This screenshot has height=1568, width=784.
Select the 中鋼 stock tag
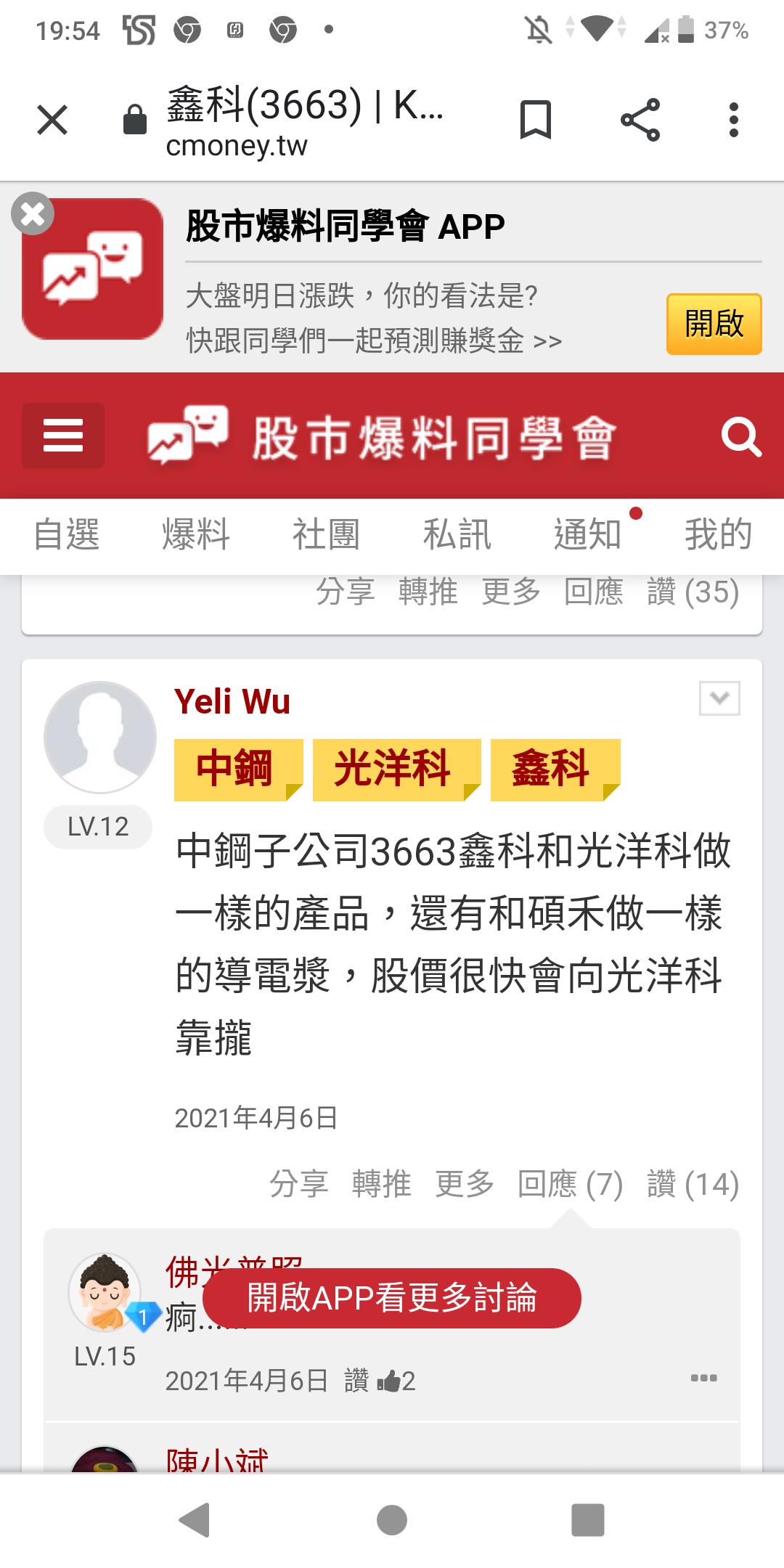pos(234,769)
